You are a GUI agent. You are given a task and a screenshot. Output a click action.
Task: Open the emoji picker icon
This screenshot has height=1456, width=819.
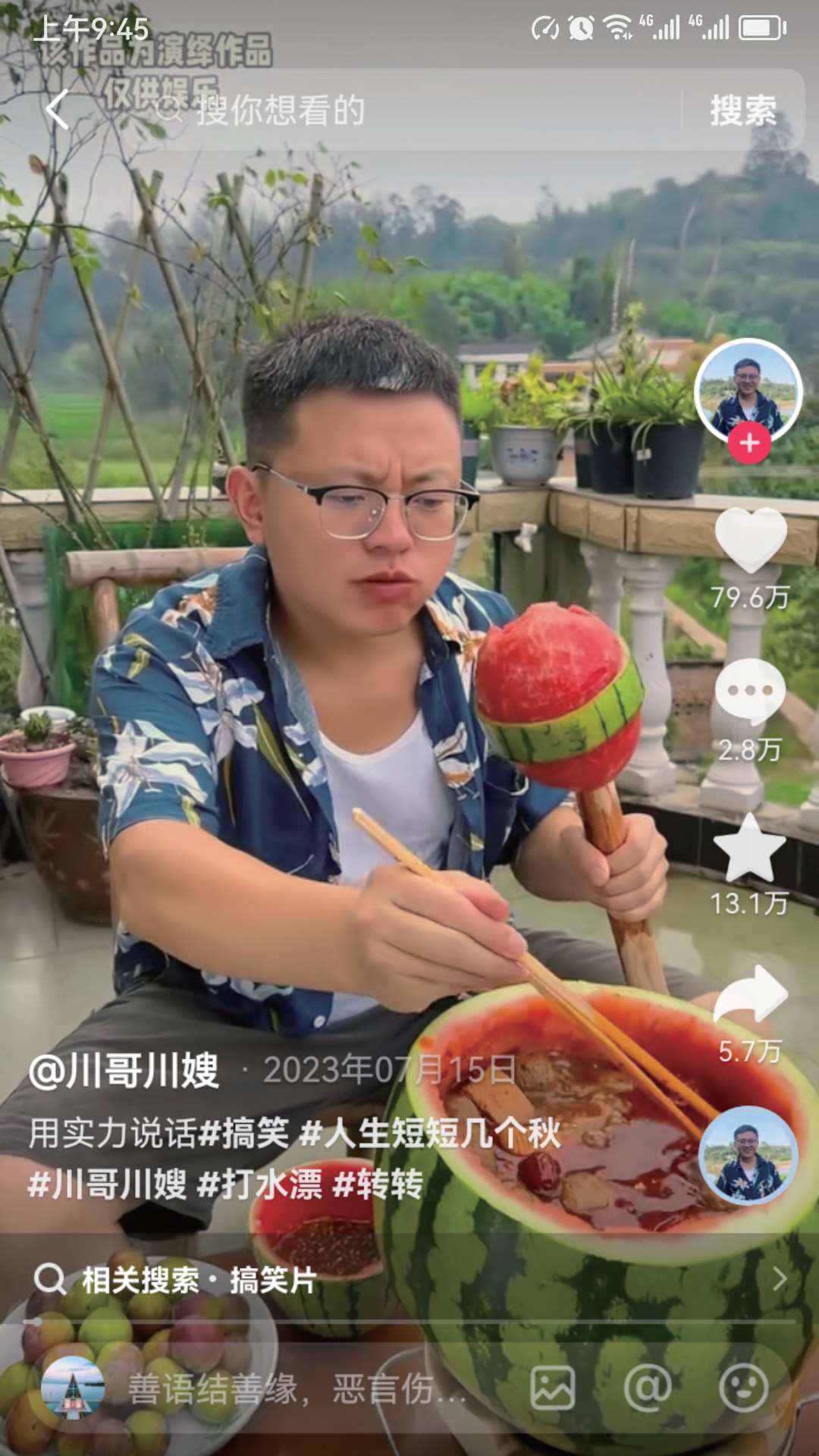(x=743, y=1389)
